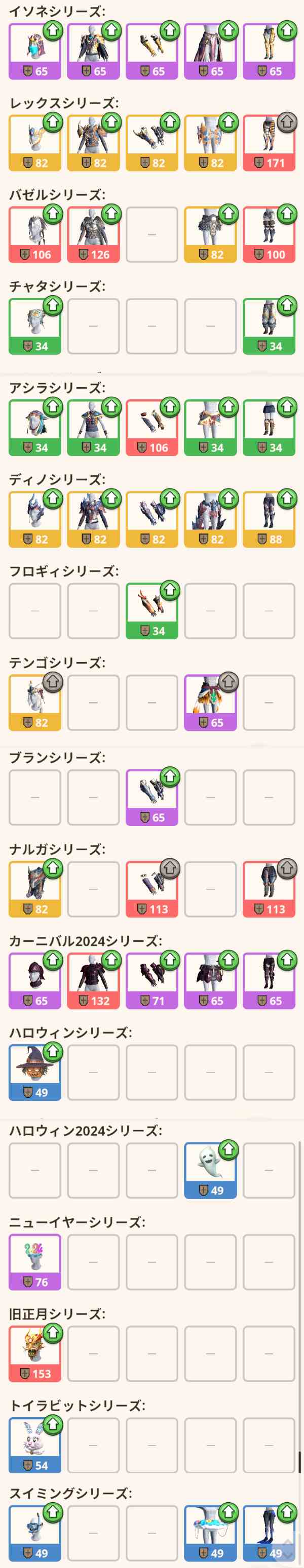
Task: Open the バゼル series chest armor showing 126
Action: point(93,235)
